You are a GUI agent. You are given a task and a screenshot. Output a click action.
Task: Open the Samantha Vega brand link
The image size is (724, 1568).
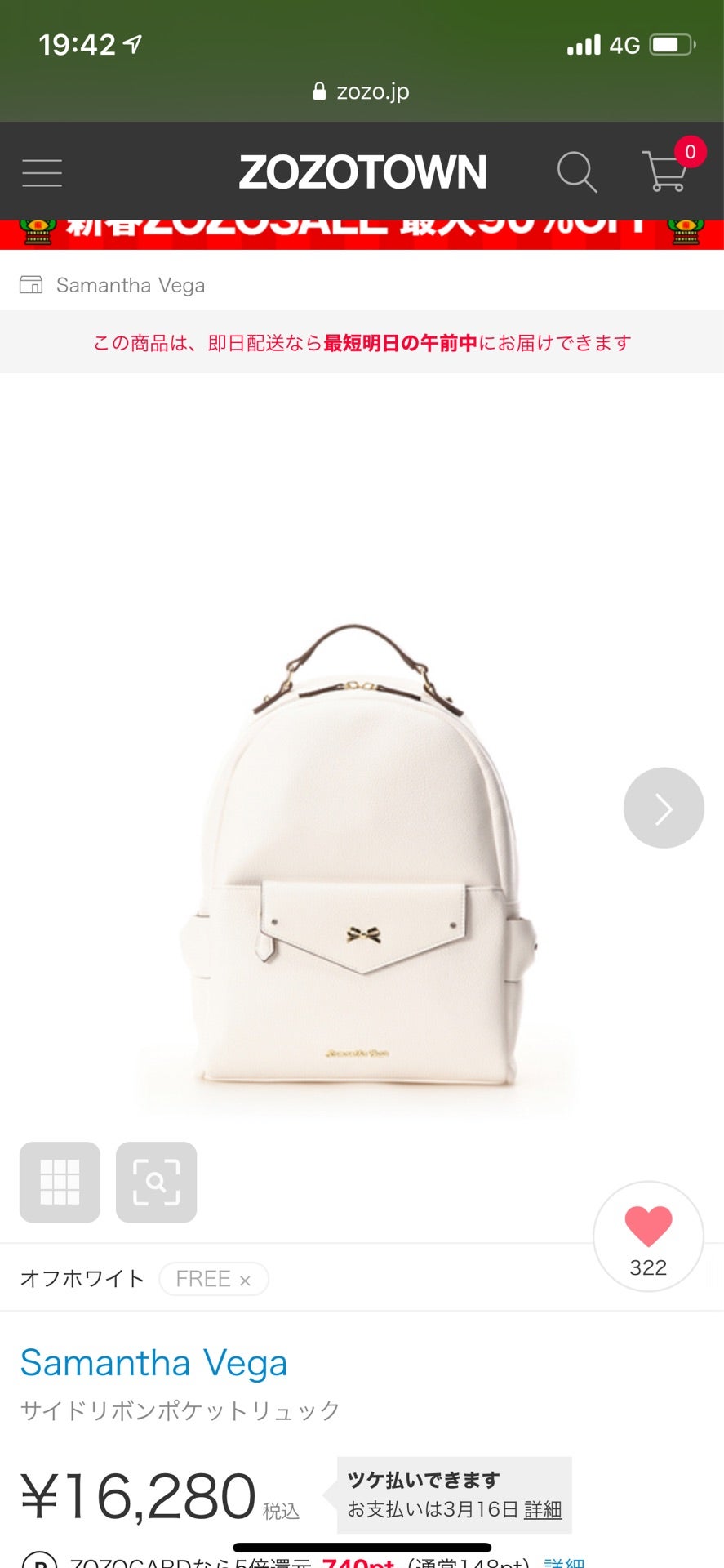click(153, 1363)
